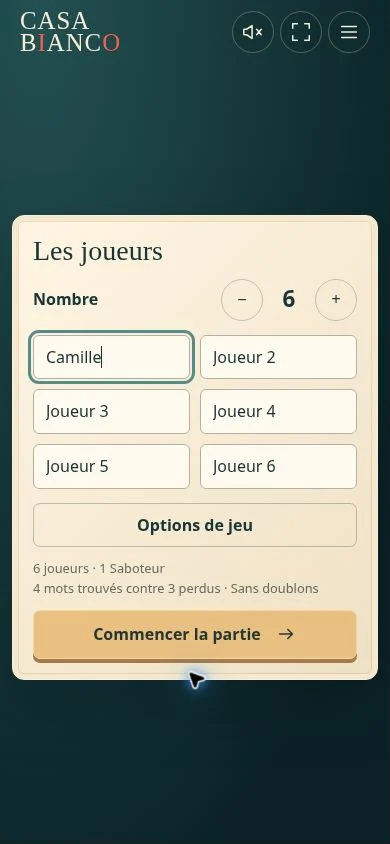
Task: Open the hamburger menu
Action: point(349,32)
